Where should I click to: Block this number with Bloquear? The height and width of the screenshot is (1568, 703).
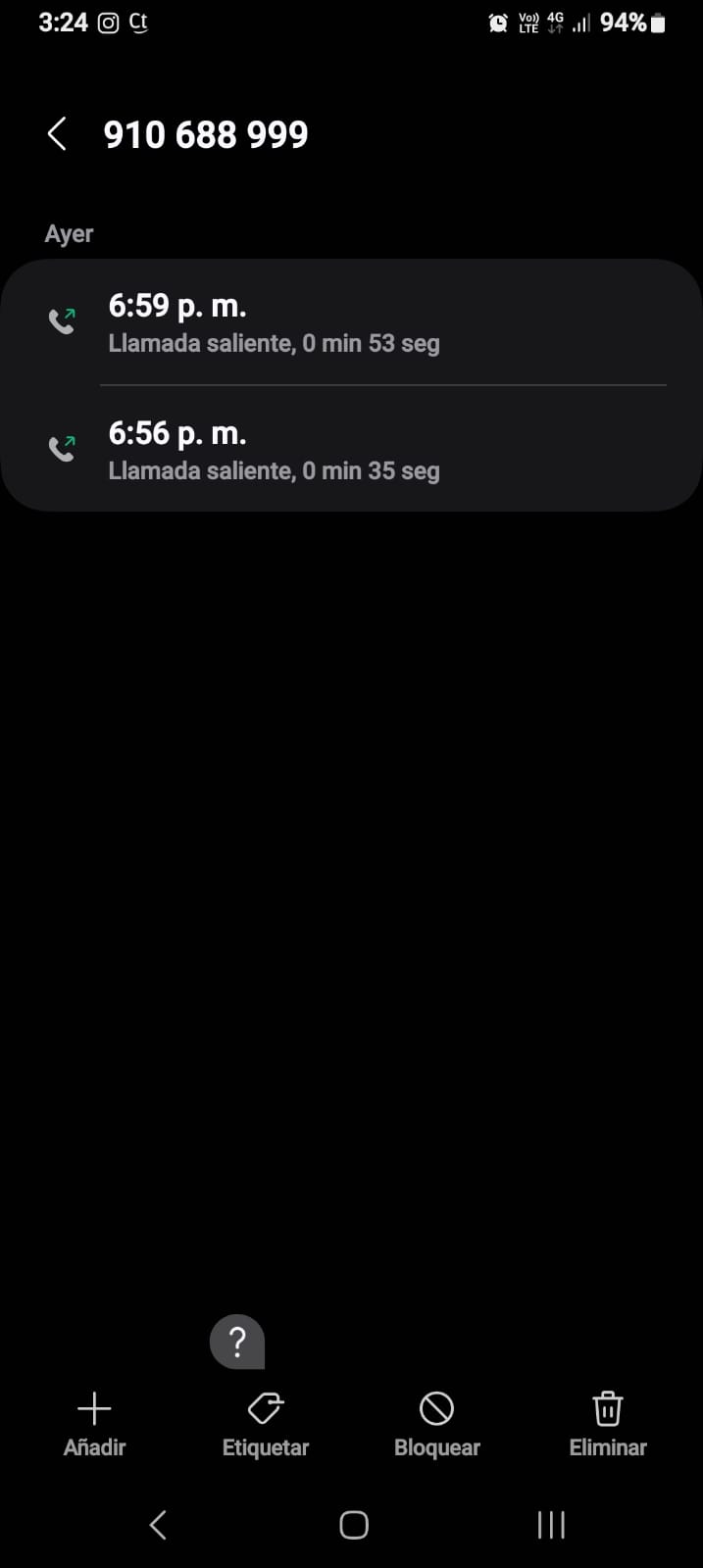[436, 1424]
